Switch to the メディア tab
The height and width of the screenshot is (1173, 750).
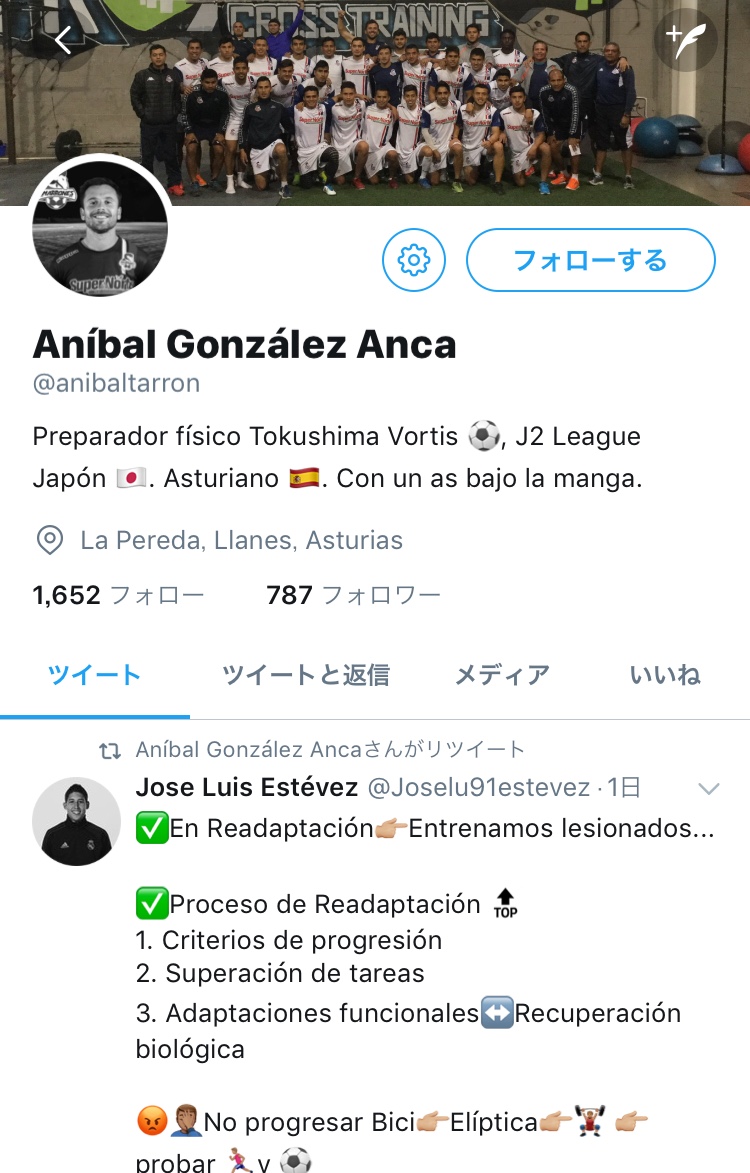pyautogui.click(x=502, y=676)
